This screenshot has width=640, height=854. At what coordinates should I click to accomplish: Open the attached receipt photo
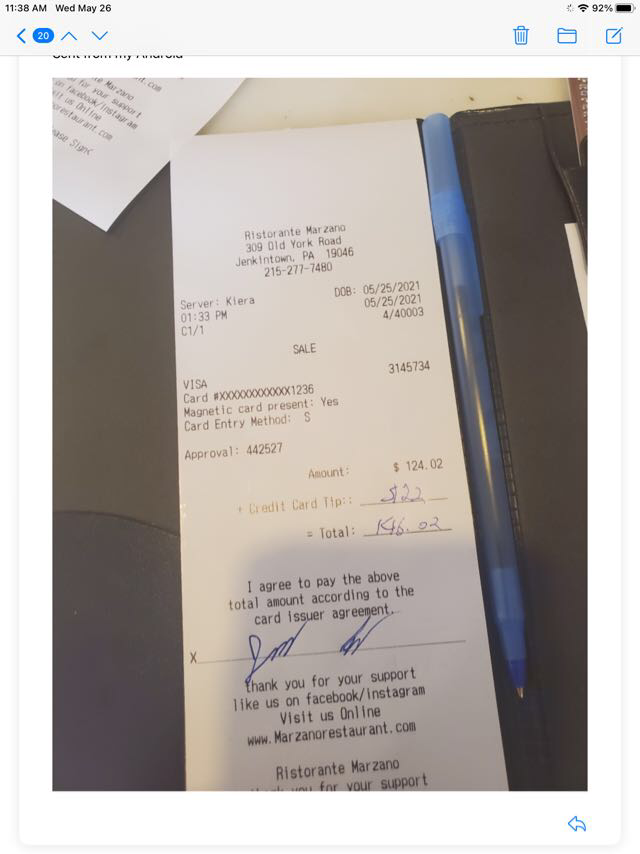320,434
